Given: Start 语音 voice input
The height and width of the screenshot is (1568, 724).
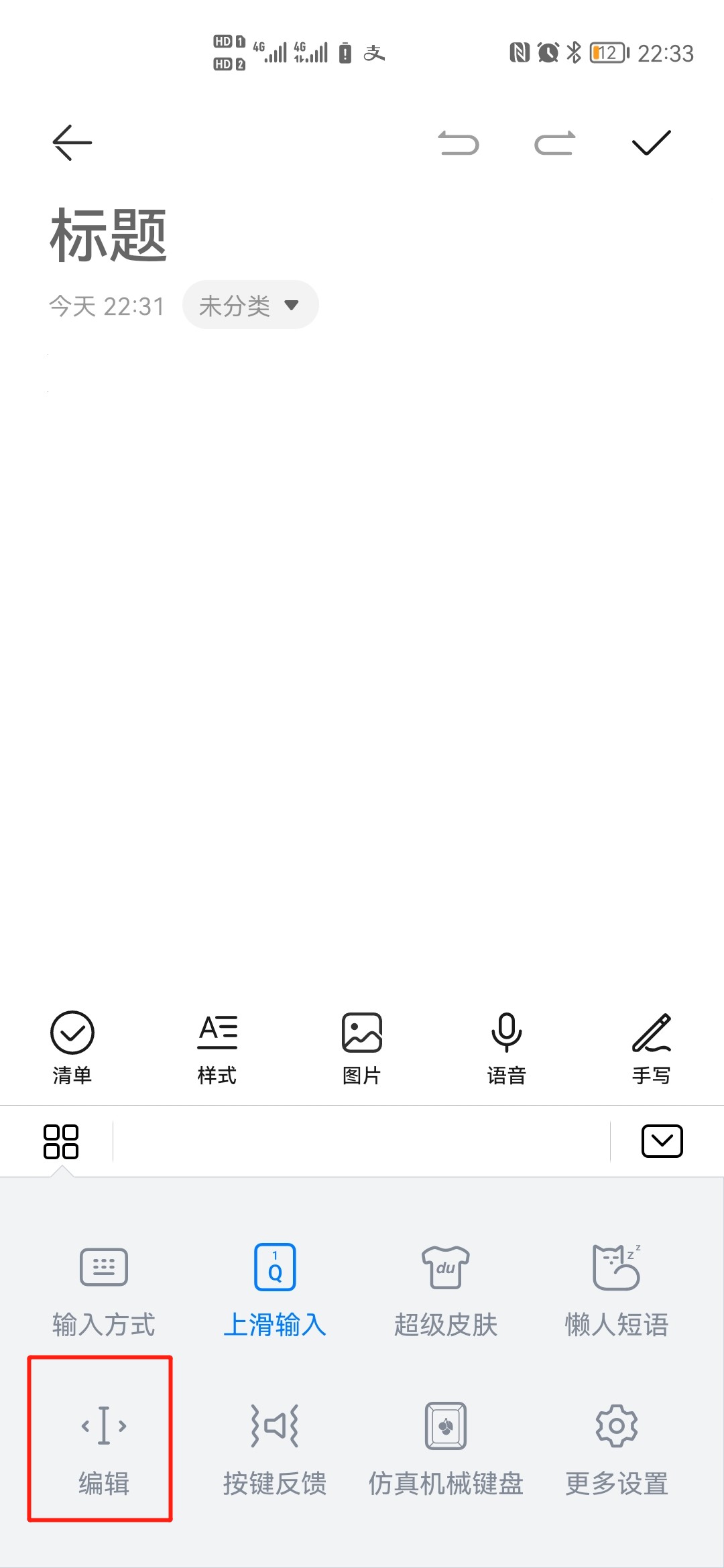Looking at the screenshot, I should tap(507, 1048).
